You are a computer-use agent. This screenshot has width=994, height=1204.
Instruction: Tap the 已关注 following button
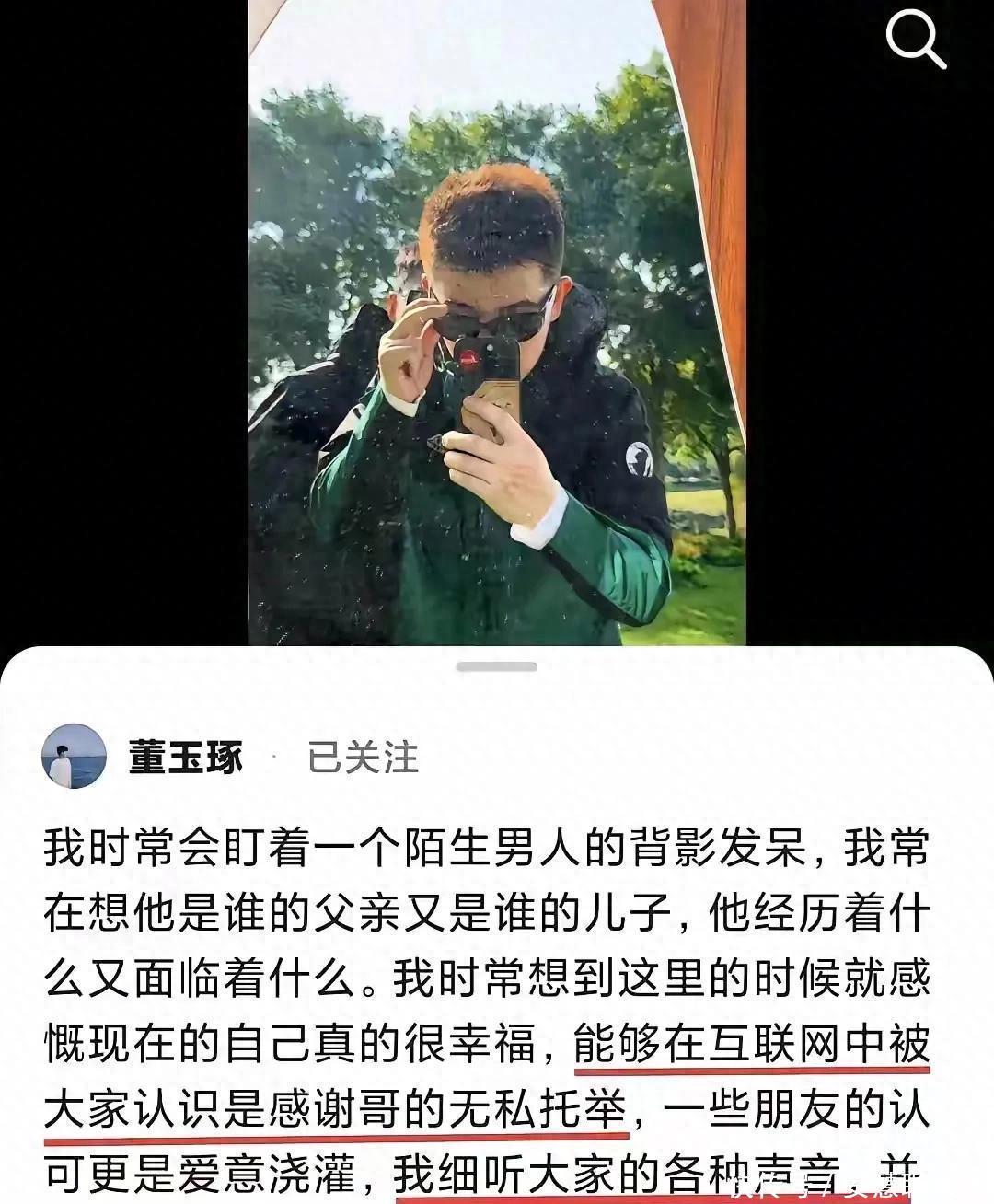363,758
